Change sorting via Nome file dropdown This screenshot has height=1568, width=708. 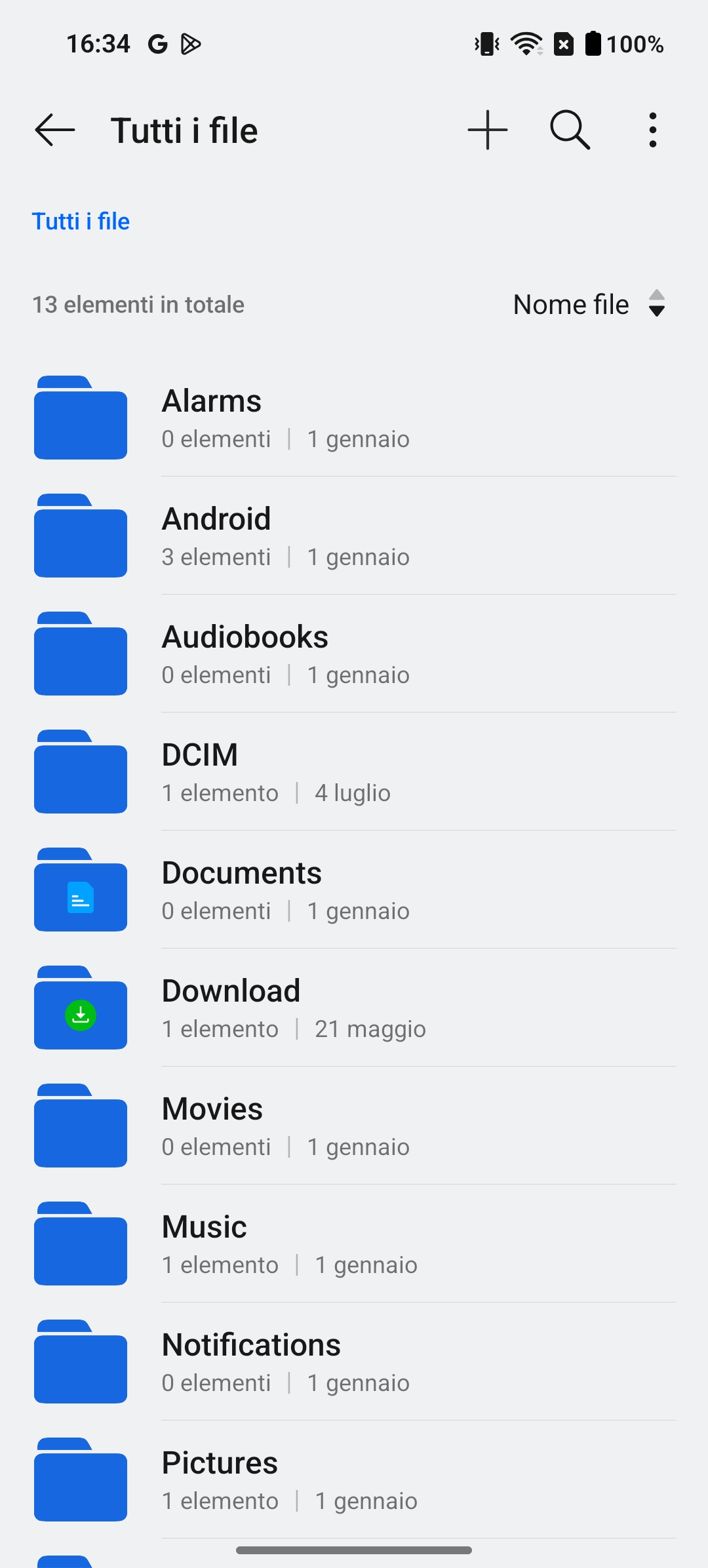click(x=590, y=304)
